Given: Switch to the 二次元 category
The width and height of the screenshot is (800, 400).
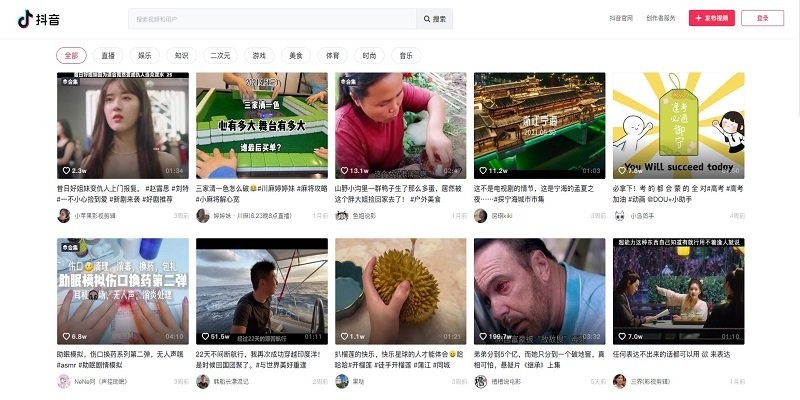Looking at the screenshot, I should [x=220, y=55].
